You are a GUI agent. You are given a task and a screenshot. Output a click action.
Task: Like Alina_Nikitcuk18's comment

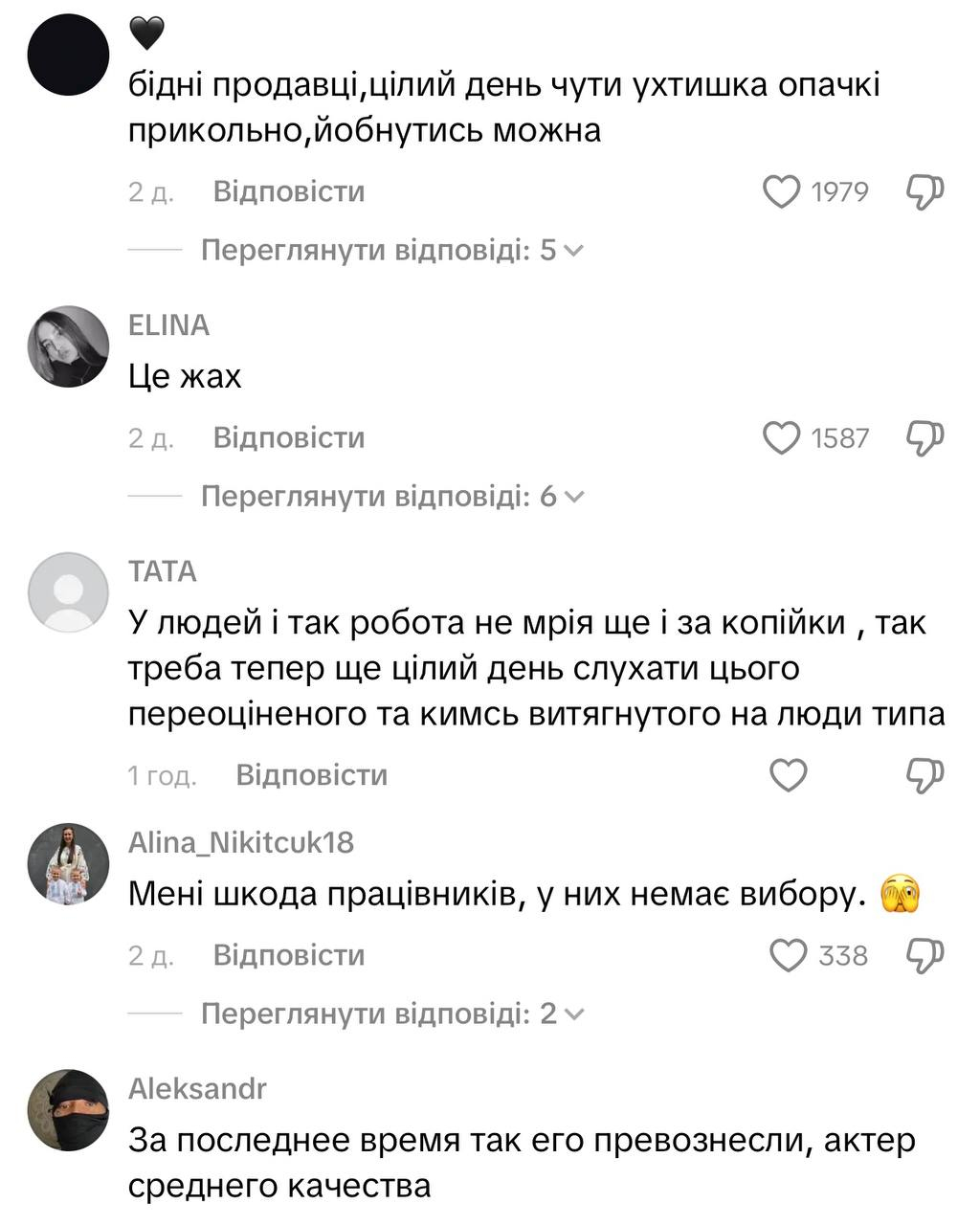(789, 955)
